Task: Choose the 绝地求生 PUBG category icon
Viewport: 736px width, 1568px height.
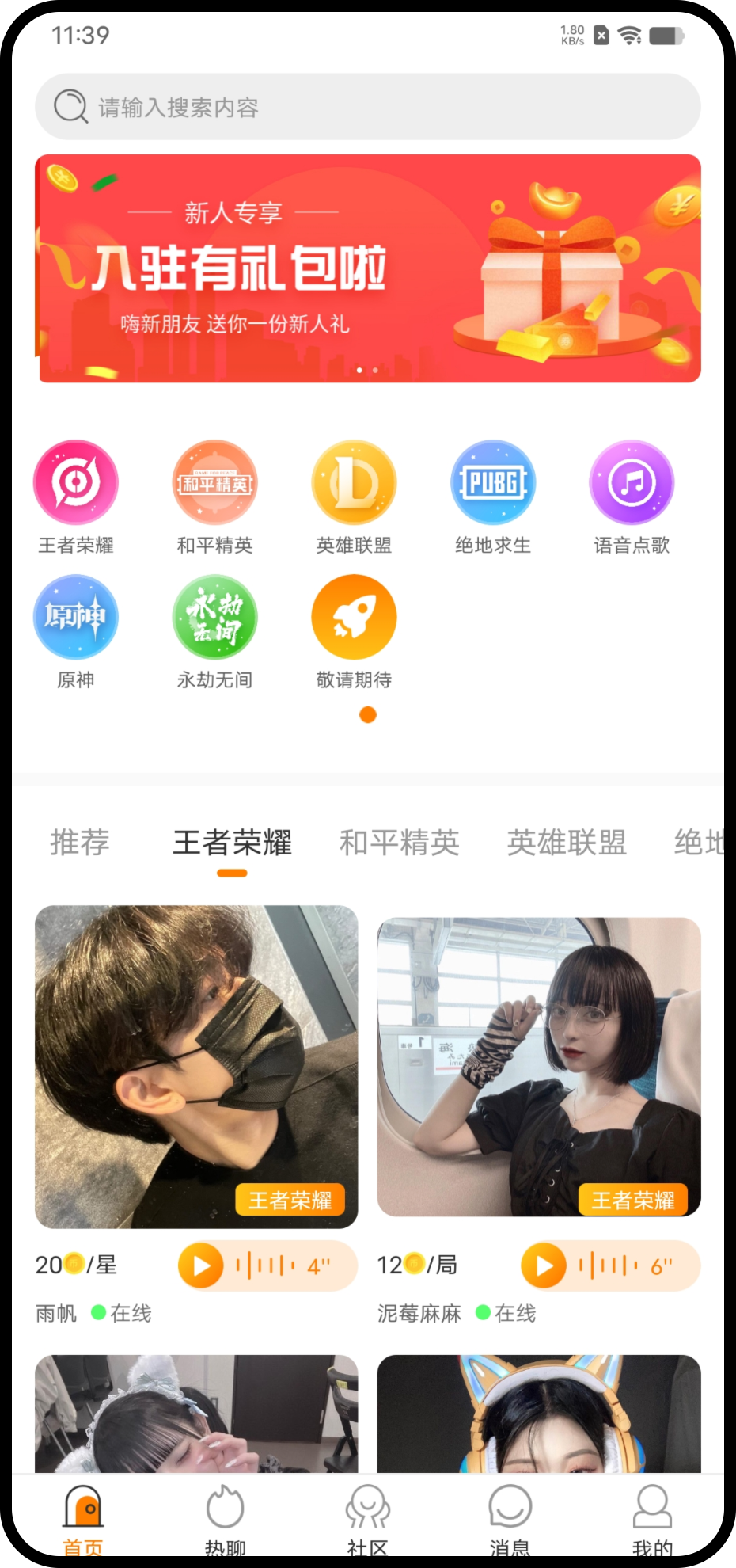Action: 493,482
